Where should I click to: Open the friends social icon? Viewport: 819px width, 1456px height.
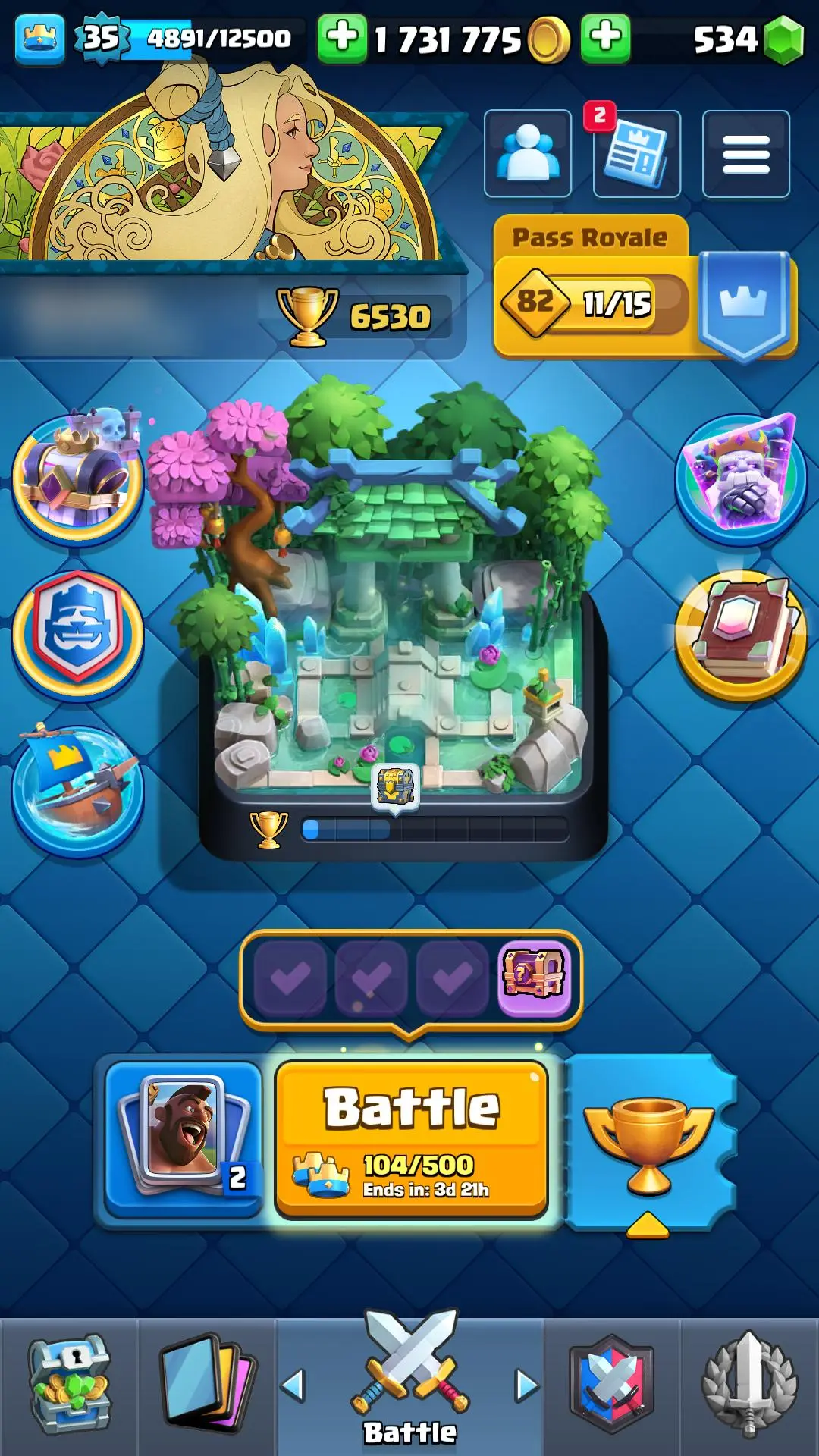(527, 154)
